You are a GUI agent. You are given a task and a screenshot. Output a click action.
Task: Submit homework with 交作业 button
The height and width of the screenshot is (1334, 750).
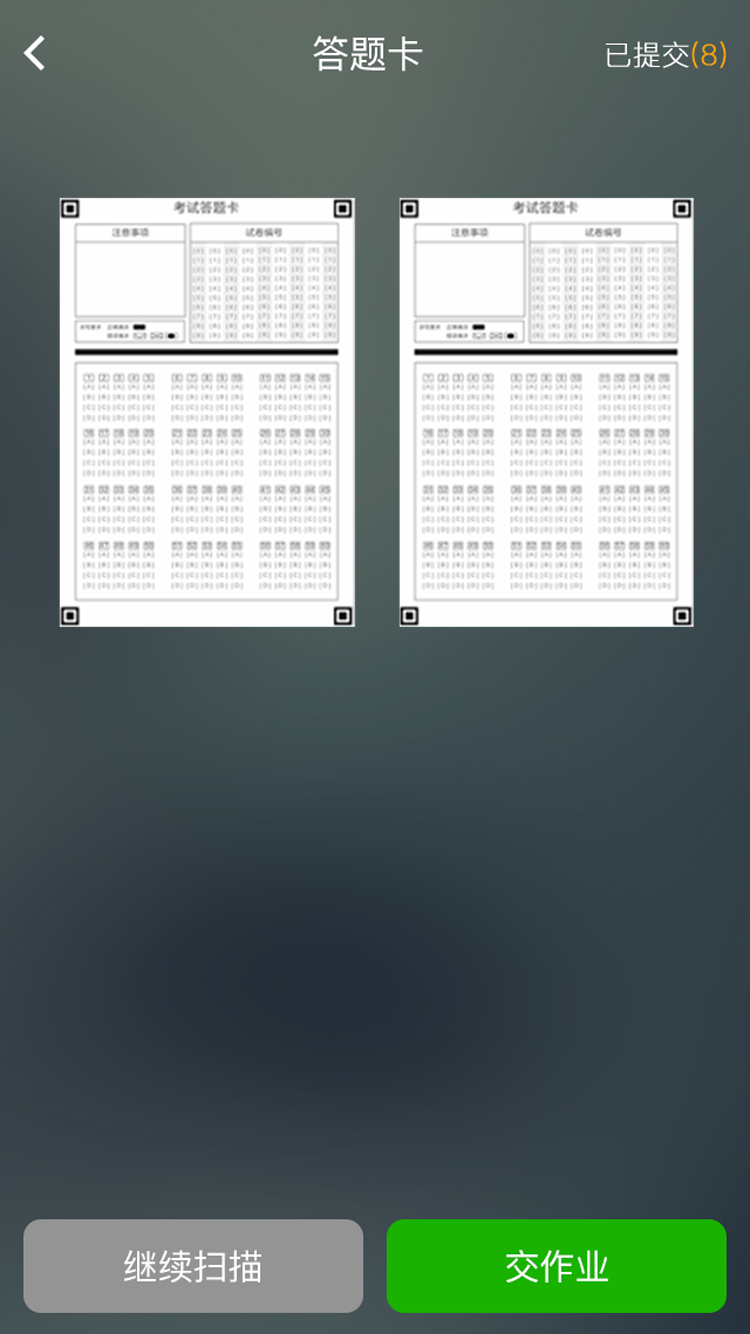556,1266
